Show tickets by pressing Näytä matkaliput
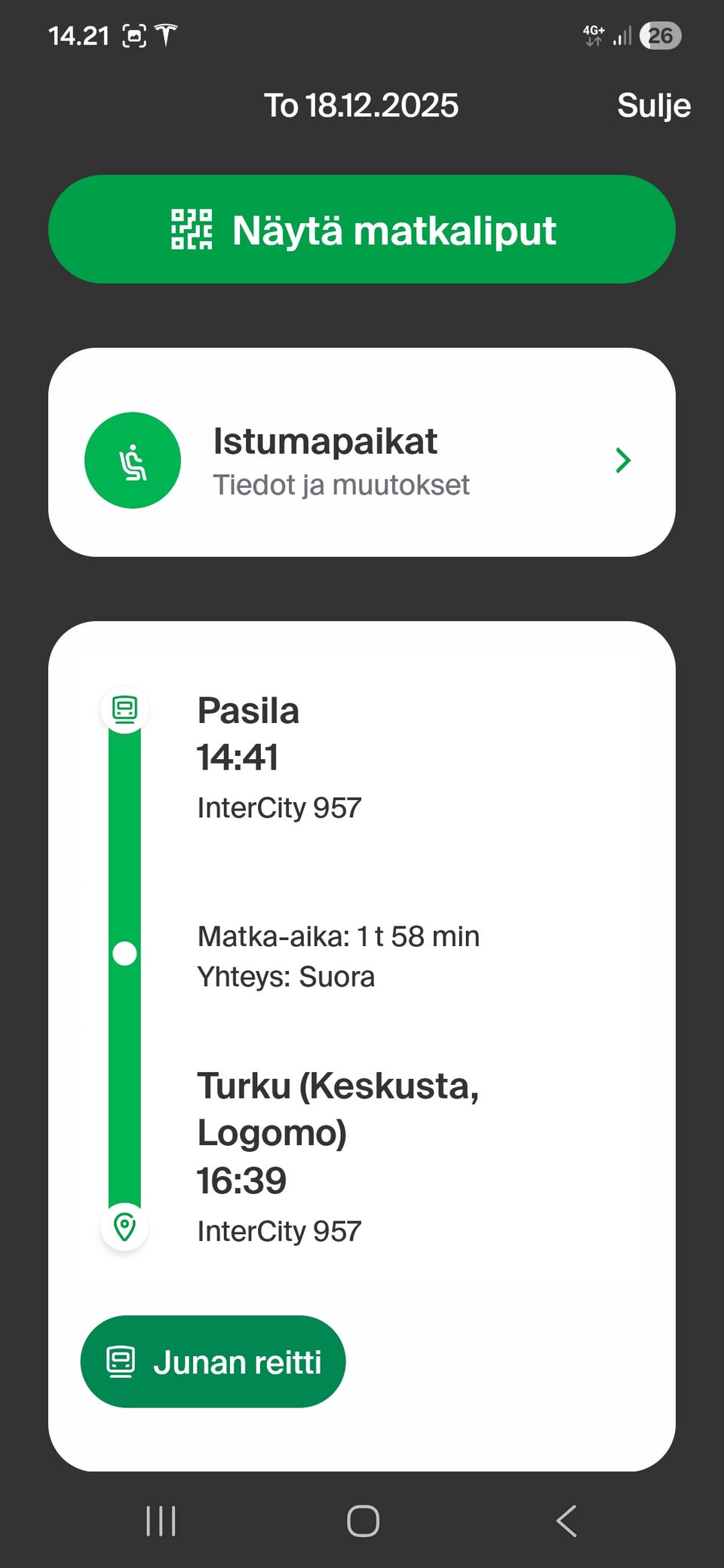 (362, 231)
